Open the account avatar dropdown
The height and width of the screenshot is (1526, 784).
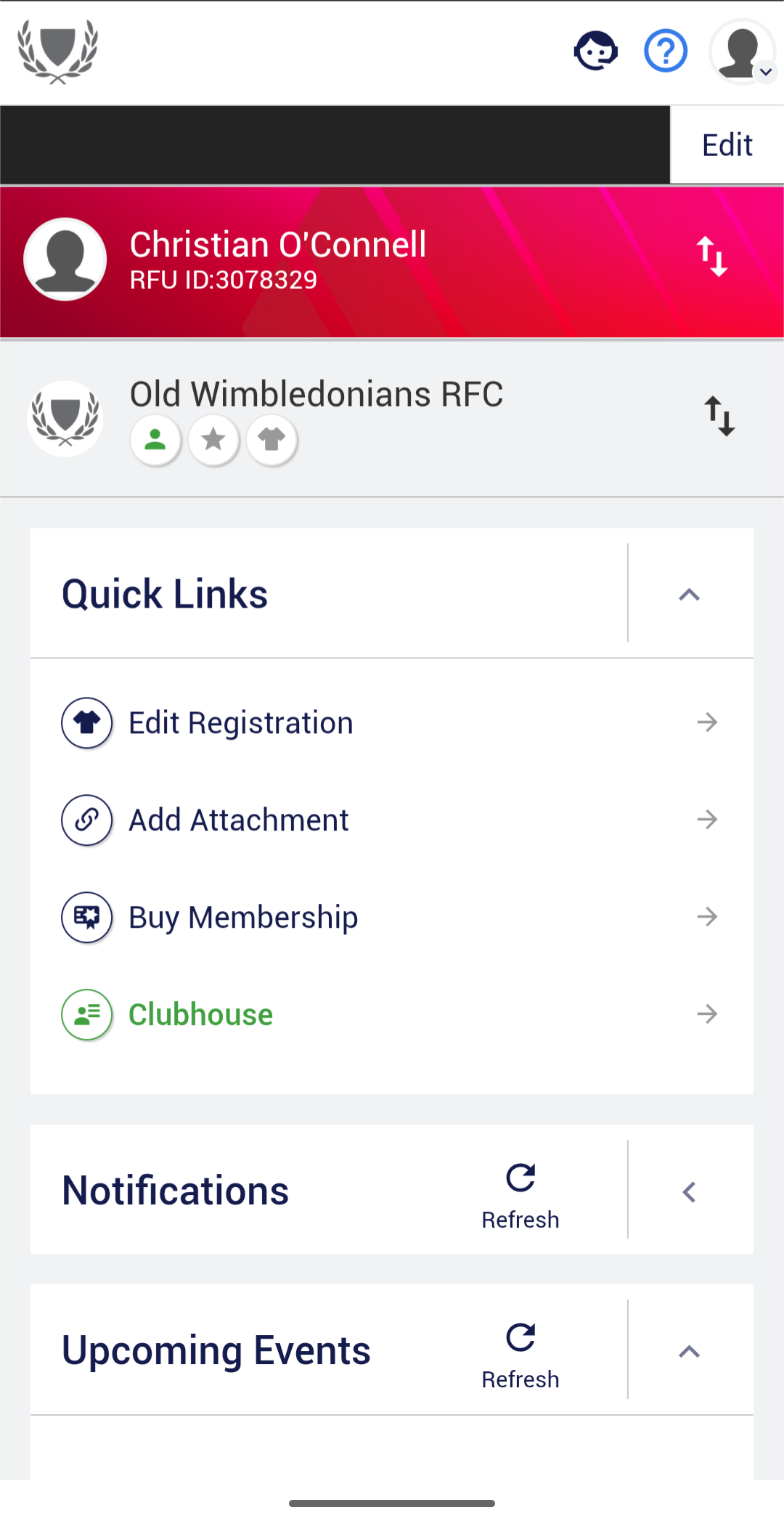pyautogui.click(x=743, y=52)
